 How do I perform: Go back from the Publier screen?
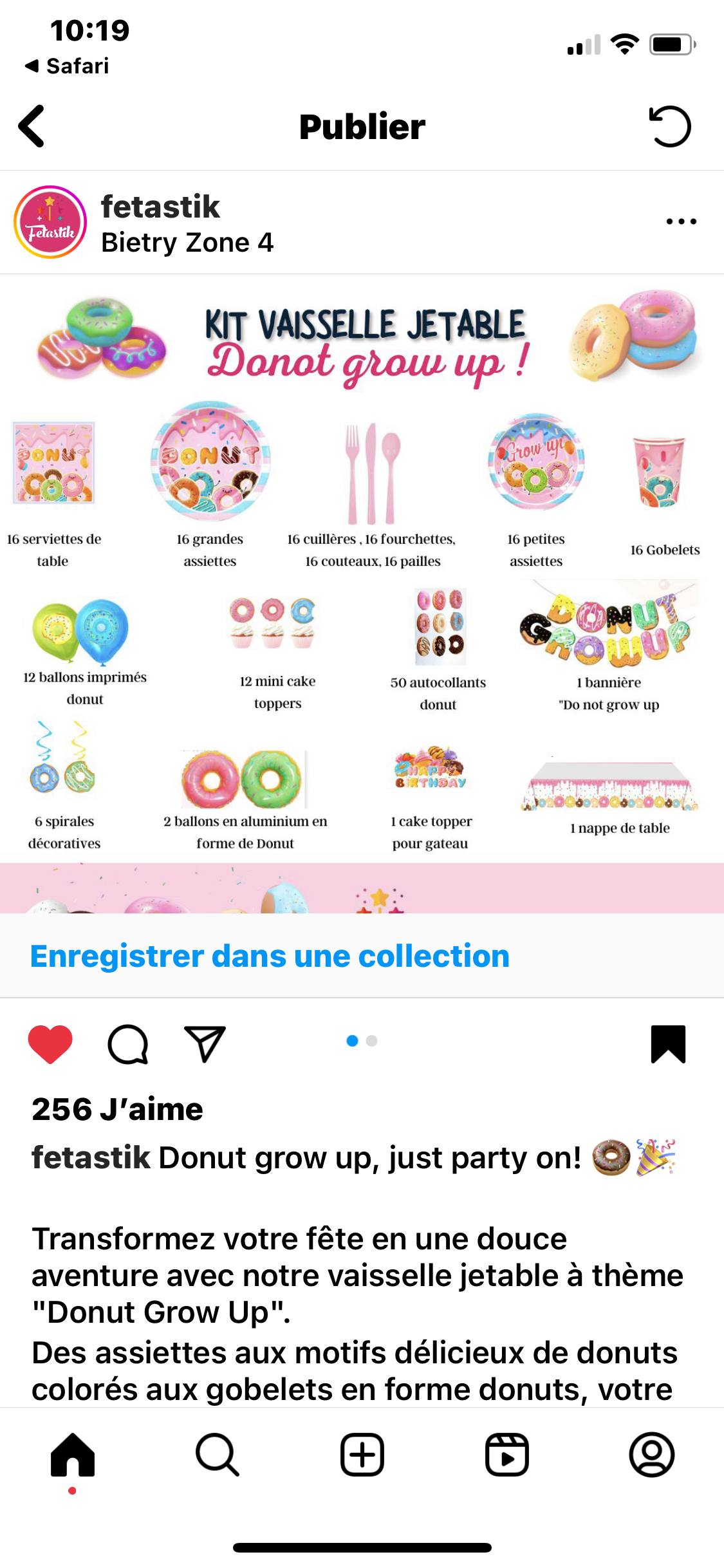(32, 126)
